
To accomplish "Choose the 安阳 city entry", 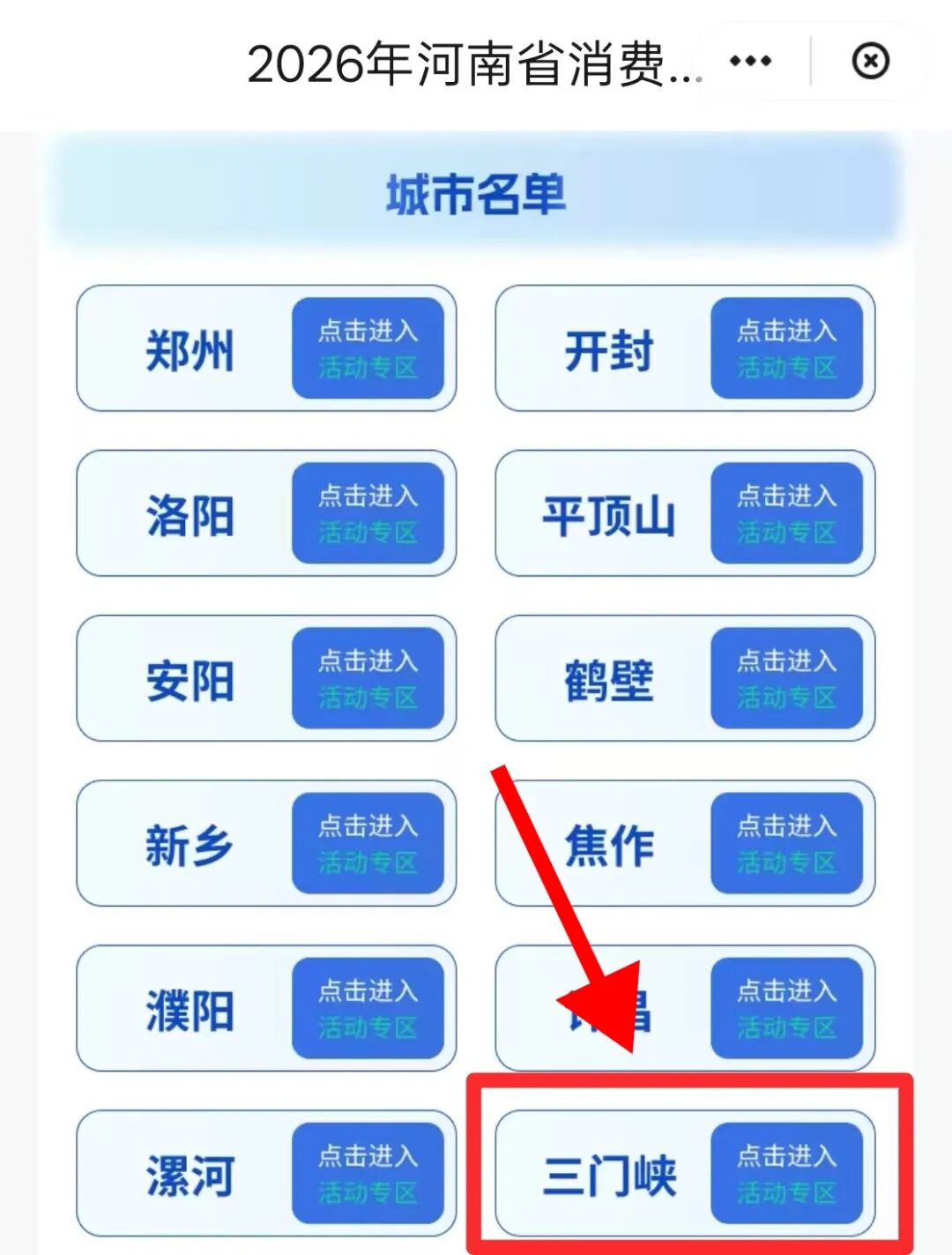I will (368, 678).
